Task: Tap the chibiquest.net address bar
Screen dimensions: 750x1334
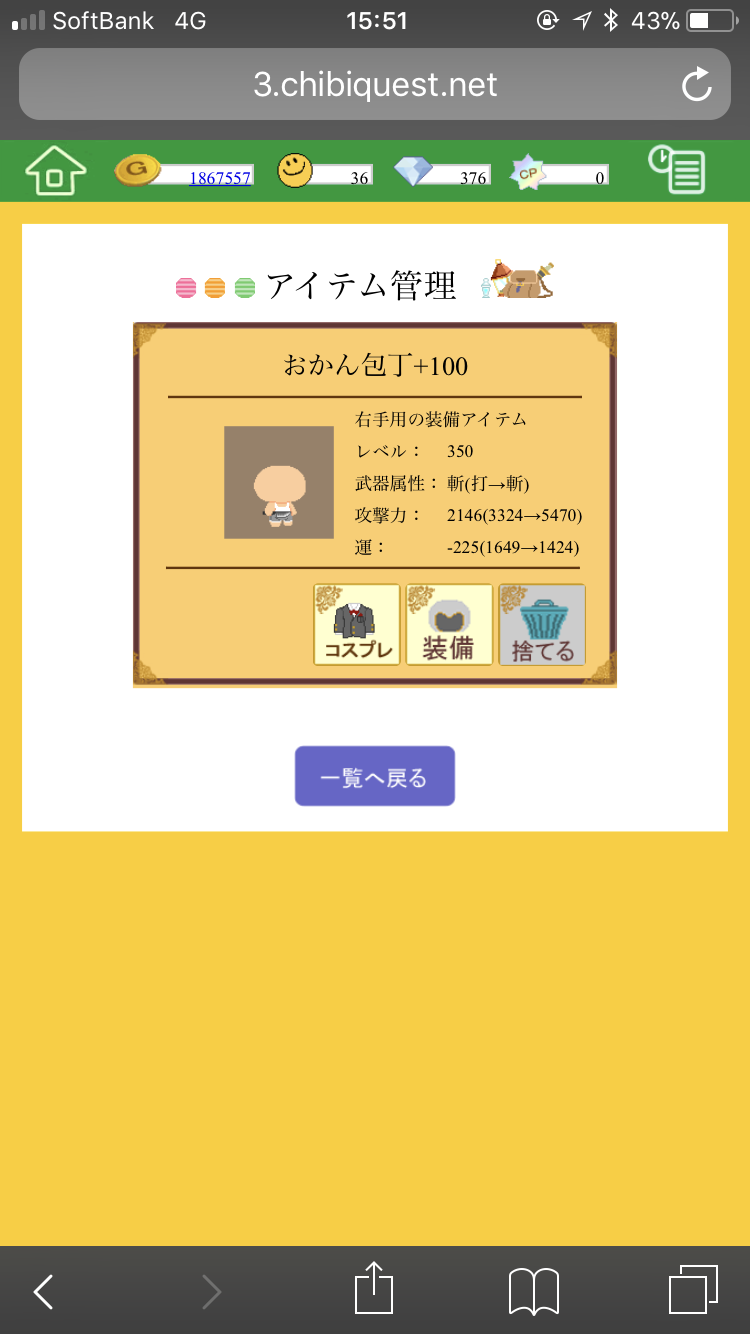Action: coord(374,85)
